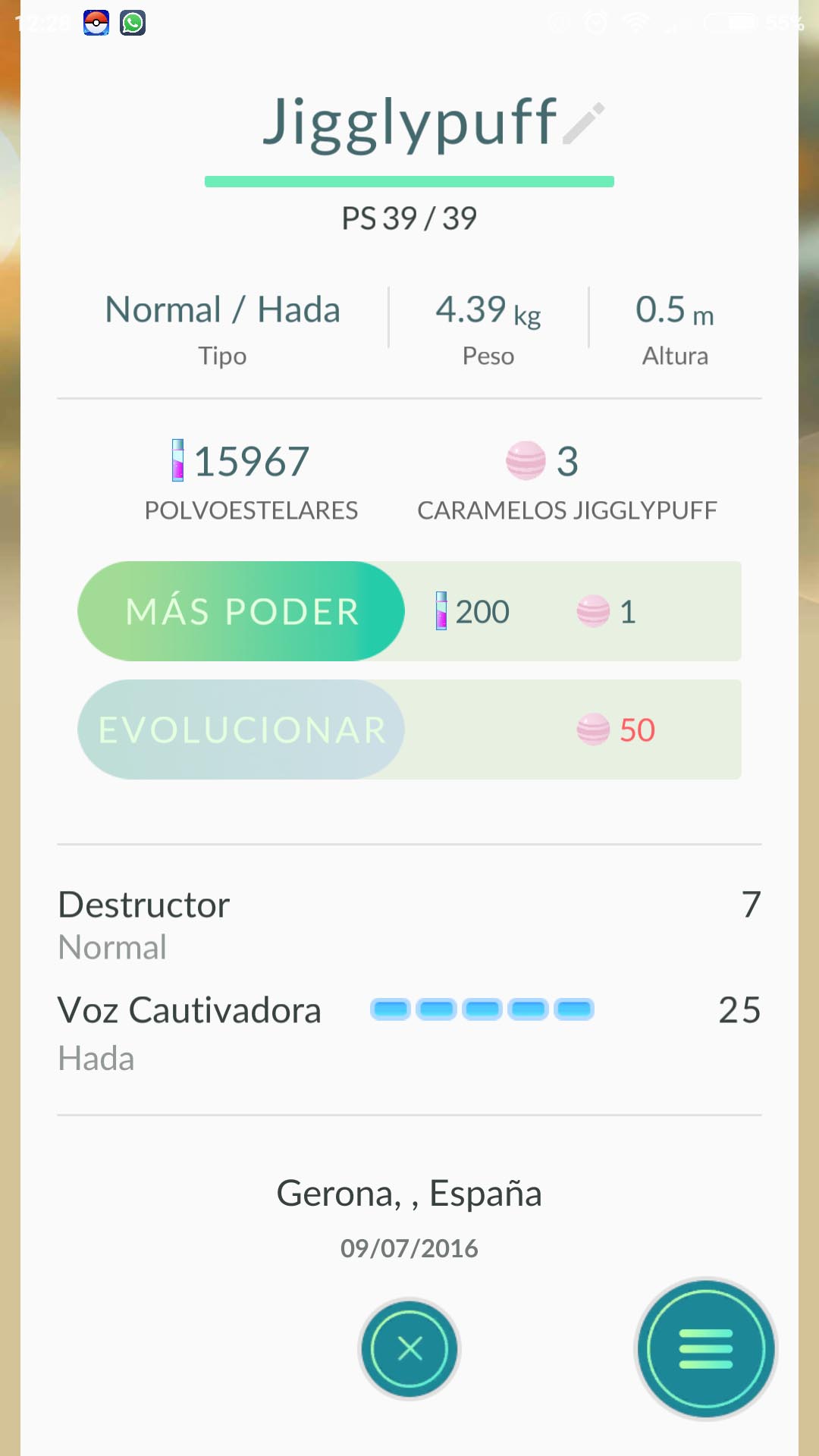Edit Jigglypuff's nickname with pencil icon
The image size is (819, 1456).
point(584,123)
